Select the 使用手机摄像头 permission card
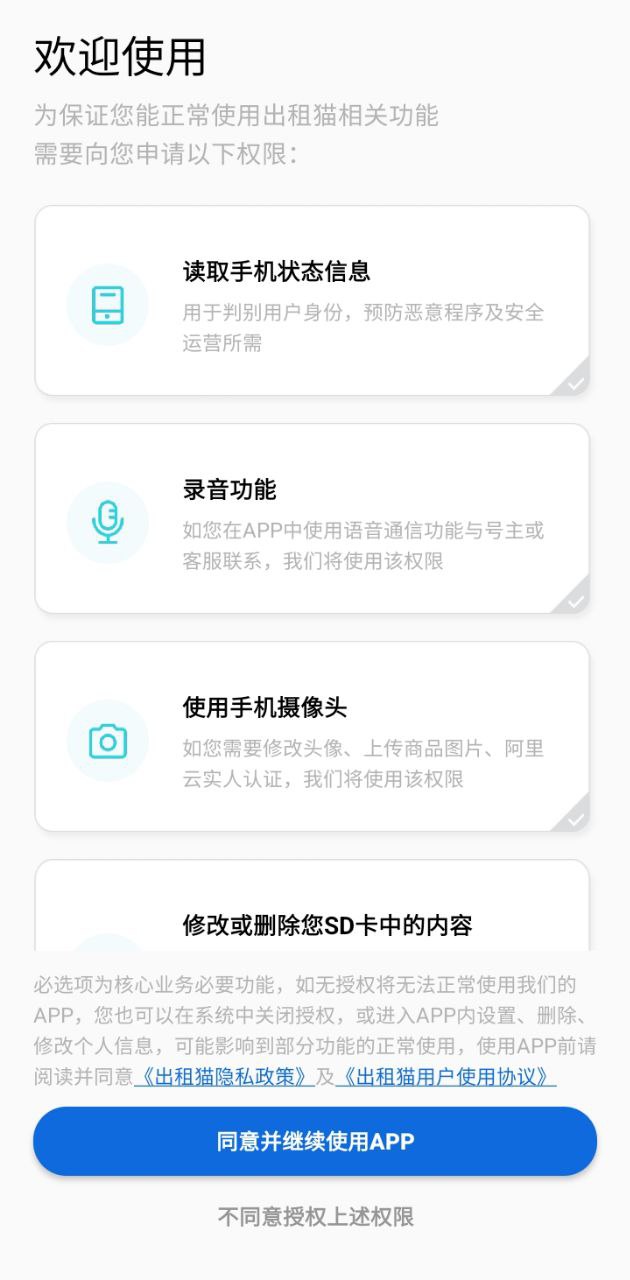Image resolution: width=630 pixels, height=1280 pixels. pos(312,737)
